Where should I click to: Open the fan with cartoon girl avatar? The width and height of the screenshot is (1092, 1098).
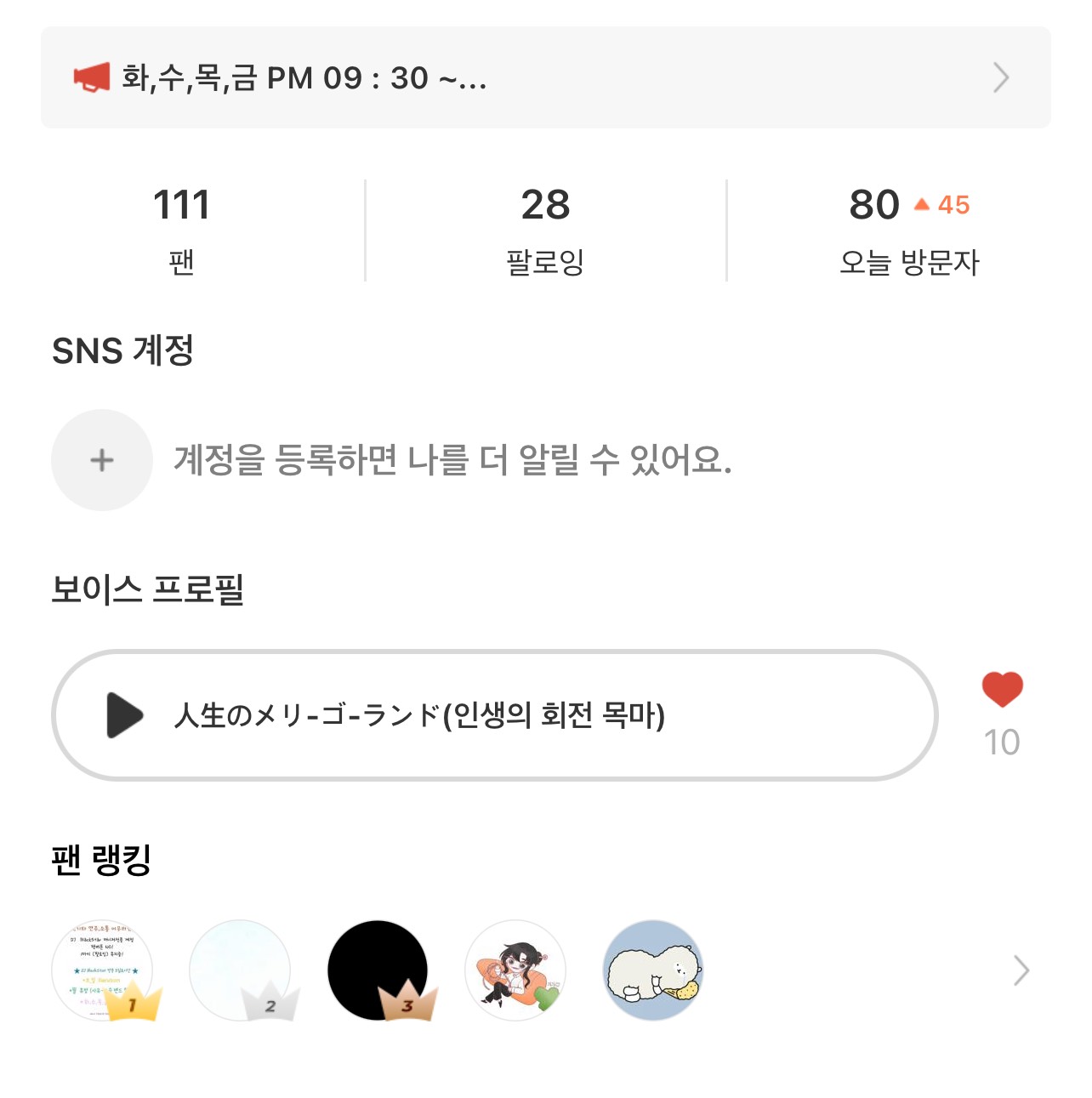(x=515, y=970)
